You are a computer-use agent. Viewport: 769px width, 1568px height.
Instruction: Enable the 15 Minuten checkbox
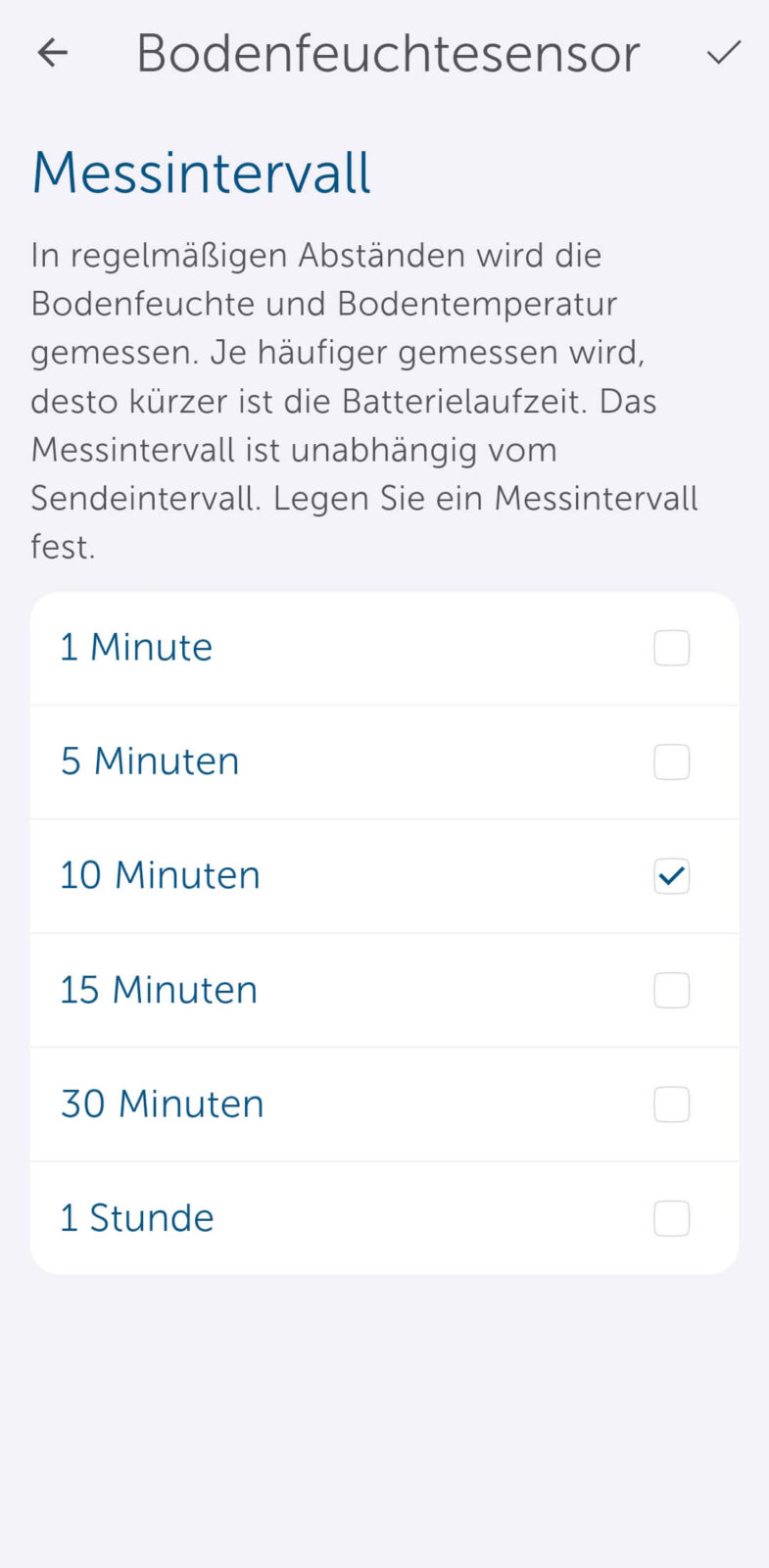pos(671,991)
